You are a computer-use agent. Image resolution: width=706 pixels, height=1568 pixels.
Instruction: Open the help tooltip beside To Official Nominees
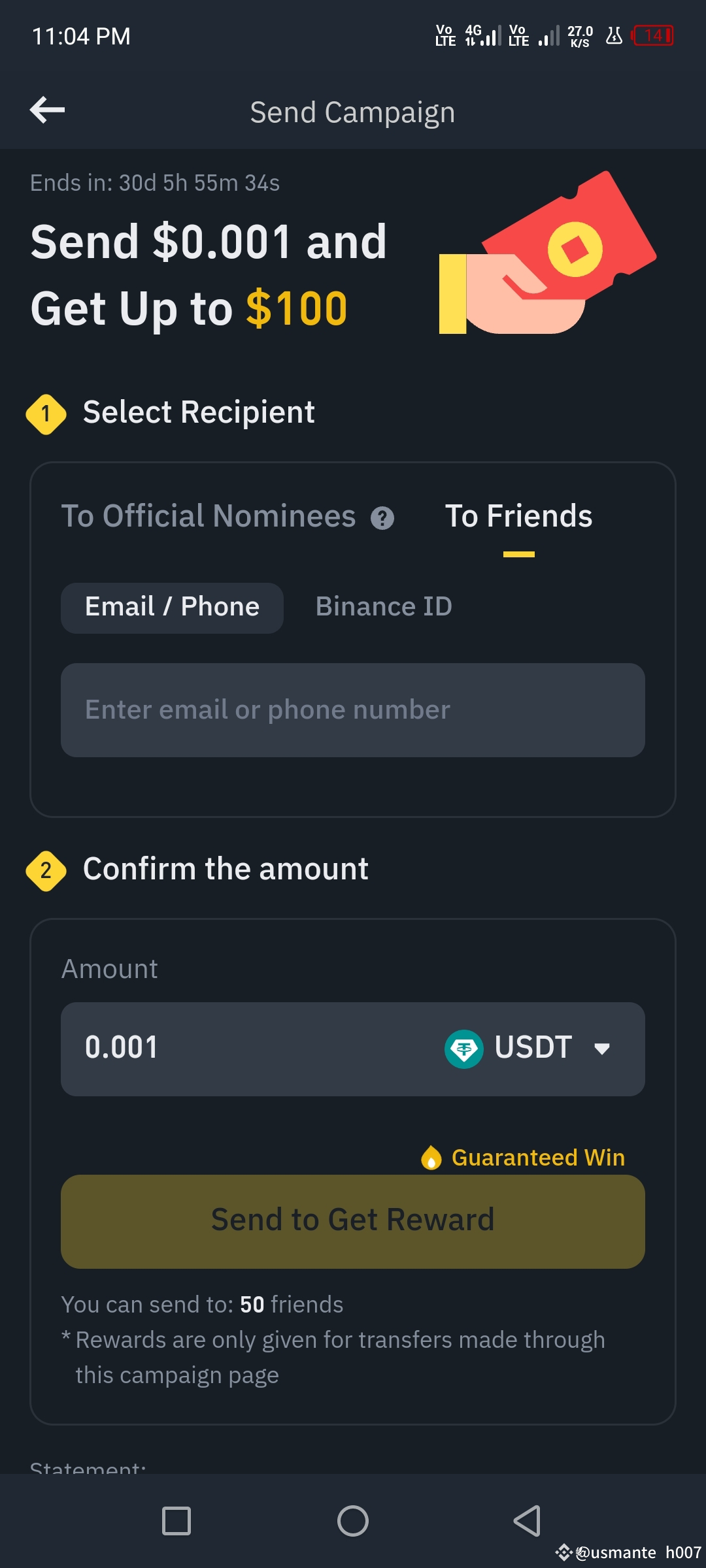tap(382, 518)
